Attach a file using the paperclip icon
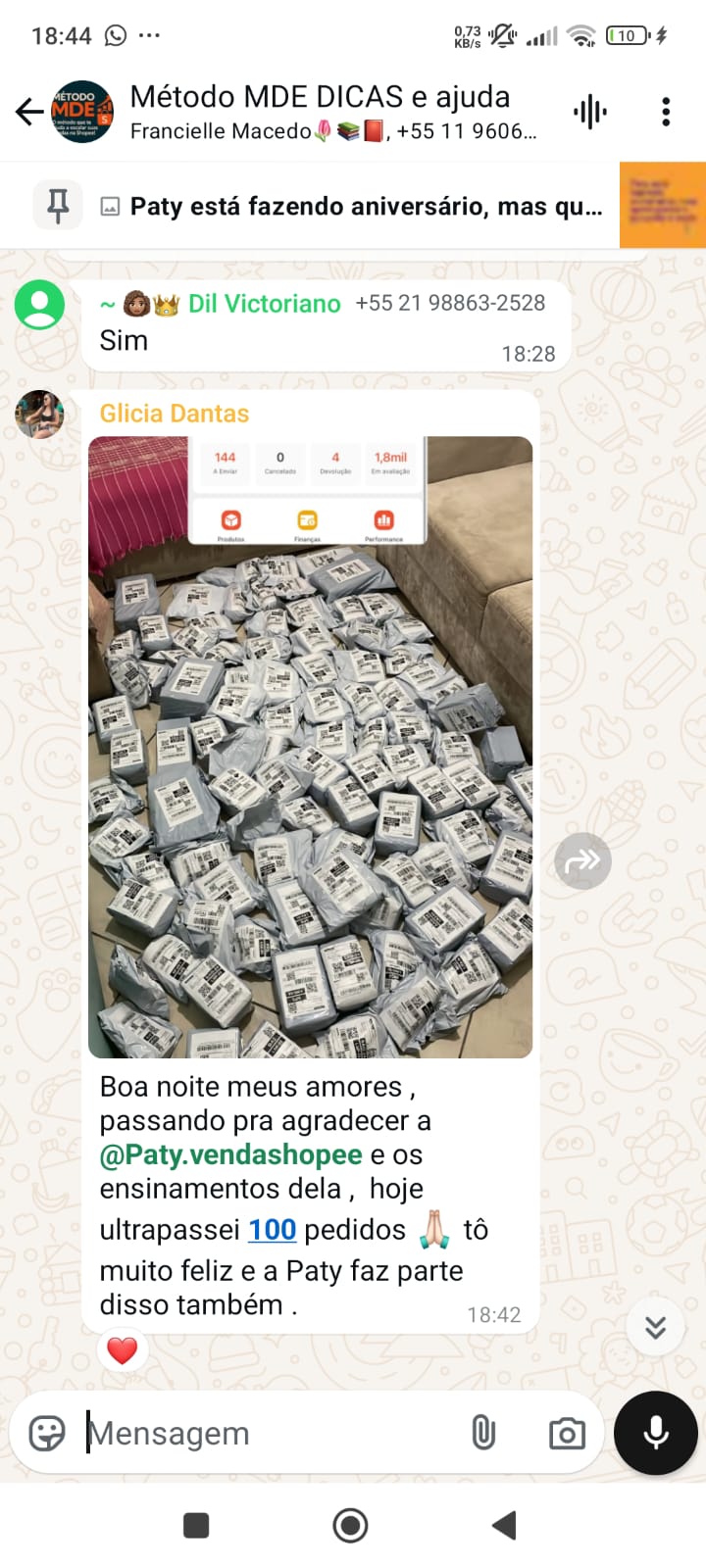 pos(484,1432)
